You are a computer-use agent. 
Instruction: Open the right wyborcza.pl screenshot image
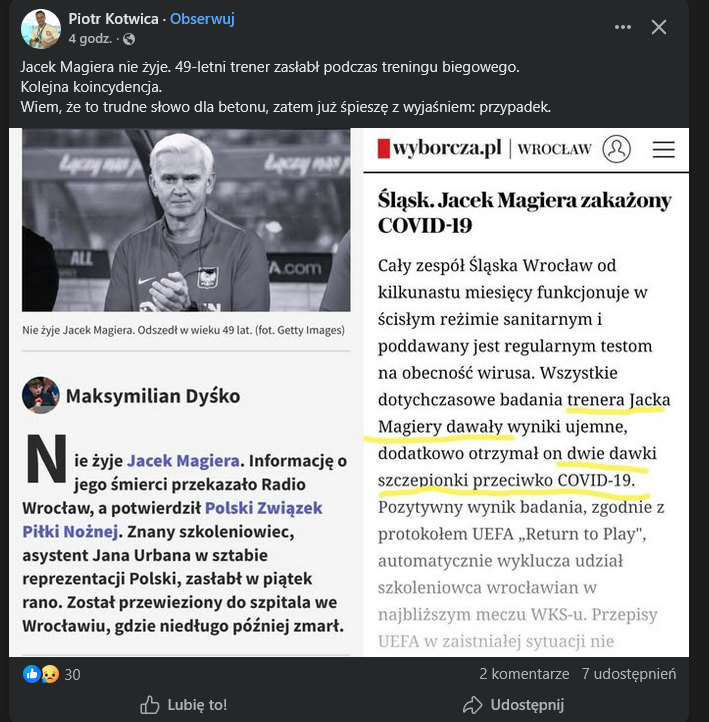(526, 390)
